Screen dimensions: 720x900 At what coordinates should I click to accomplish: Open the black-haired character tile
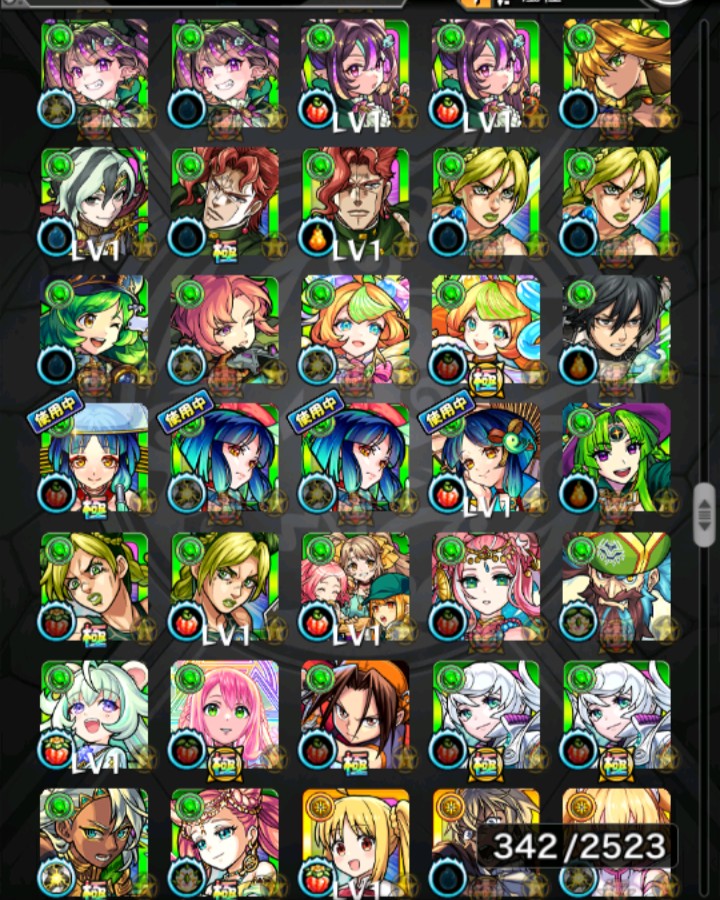coord(616,330)
